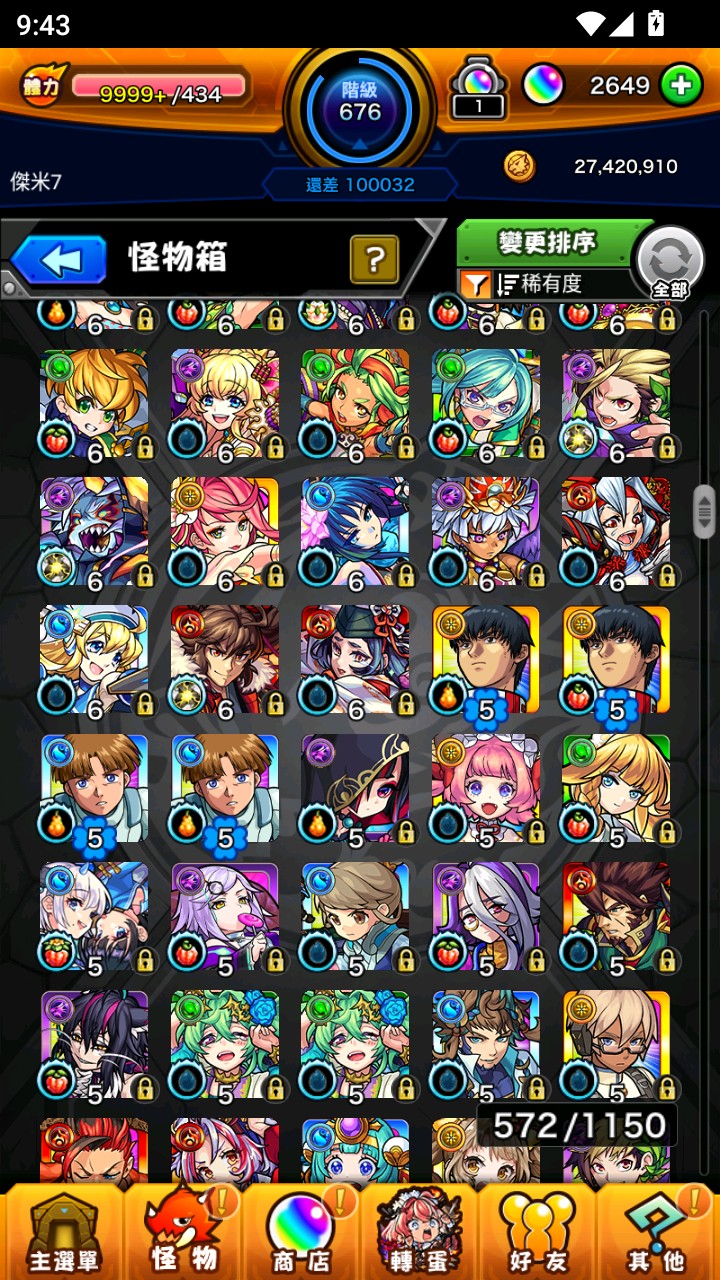The height and width of the screenshot is (1280, 720).
Task: Tap the 變更排序 sort button
Action: click(547, 242)
